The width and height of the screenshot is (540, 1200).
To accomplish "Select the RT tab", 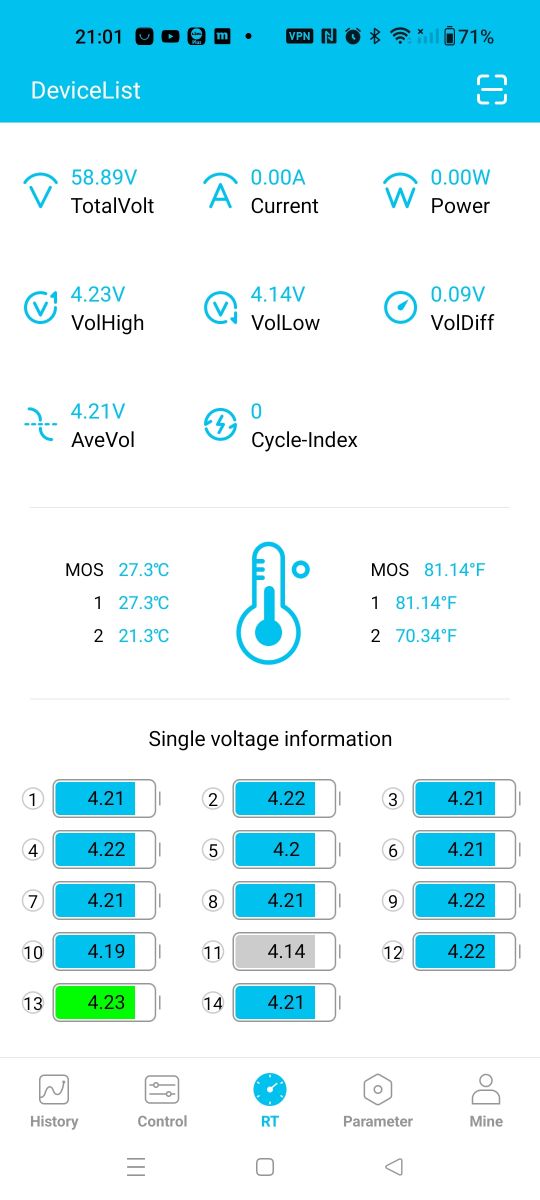I will [x=270, y=1101].
